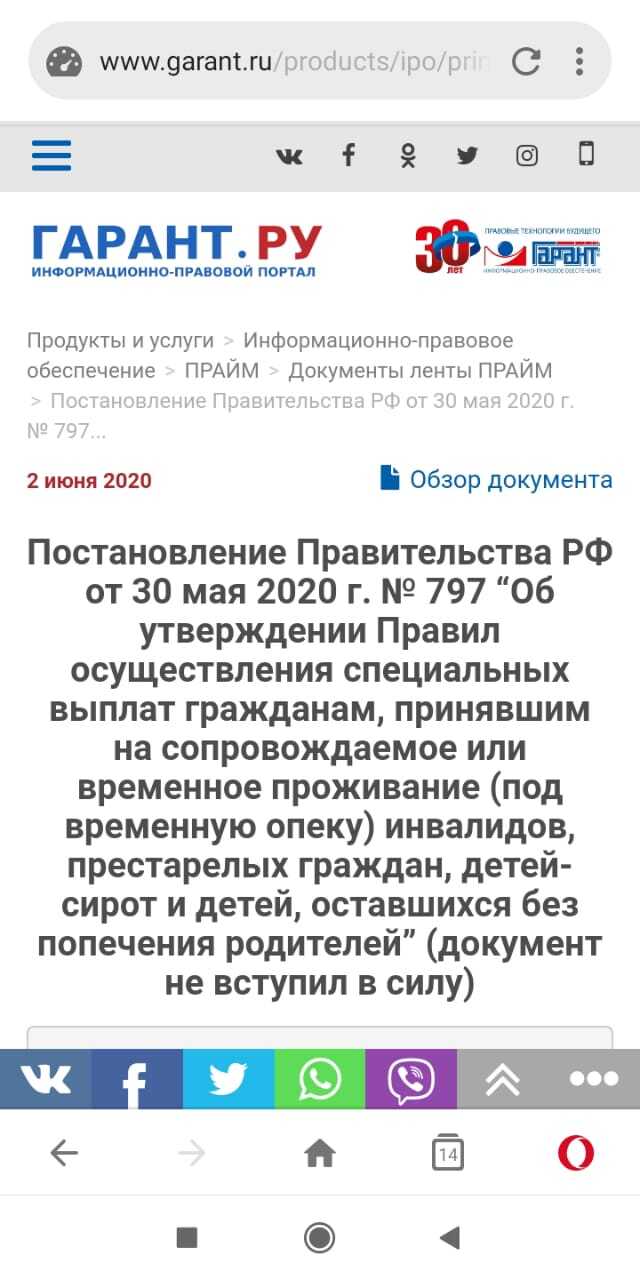This screenshot has width=640, height=1280.
Task: Open the mobile version phone icon
Action: click(586, 154)
